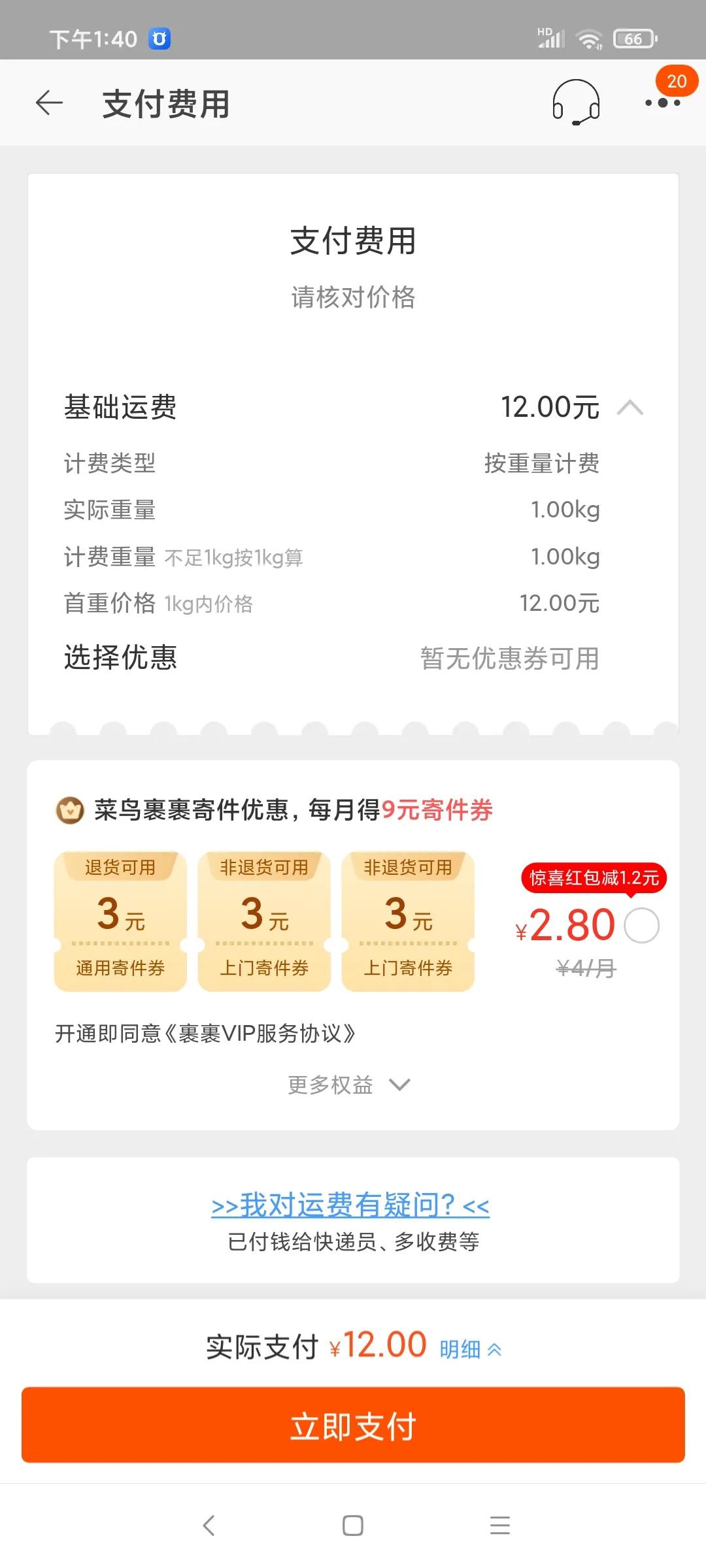
Task: Open the 支付费用 title bar area
Action: 165,103
